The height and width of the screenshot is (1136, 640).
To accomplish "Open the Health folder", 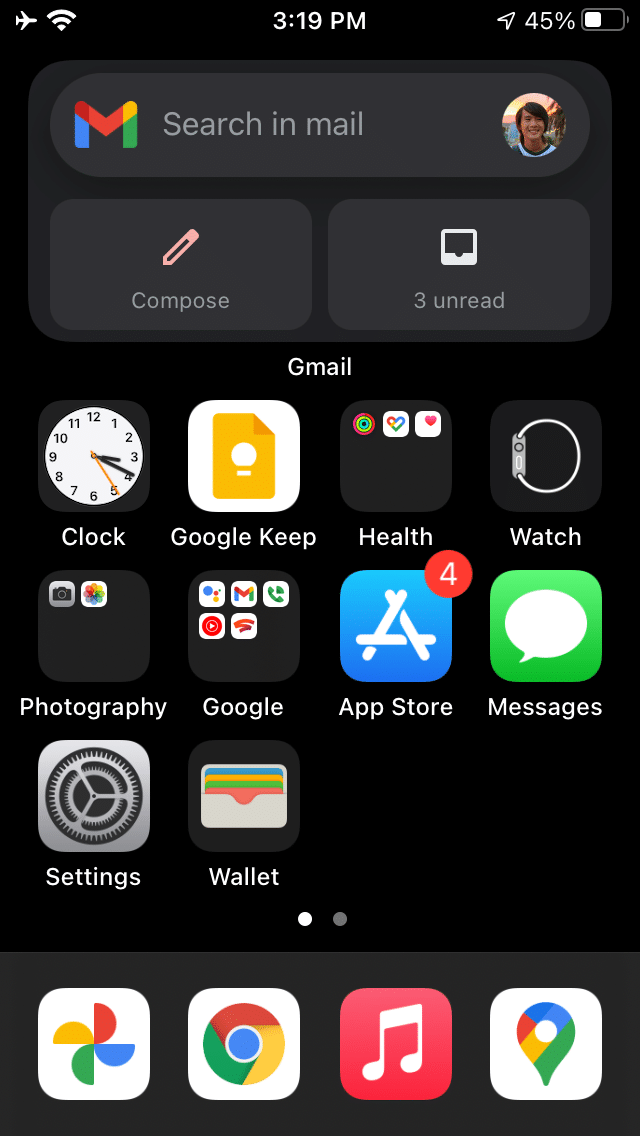I will [396, 456].
